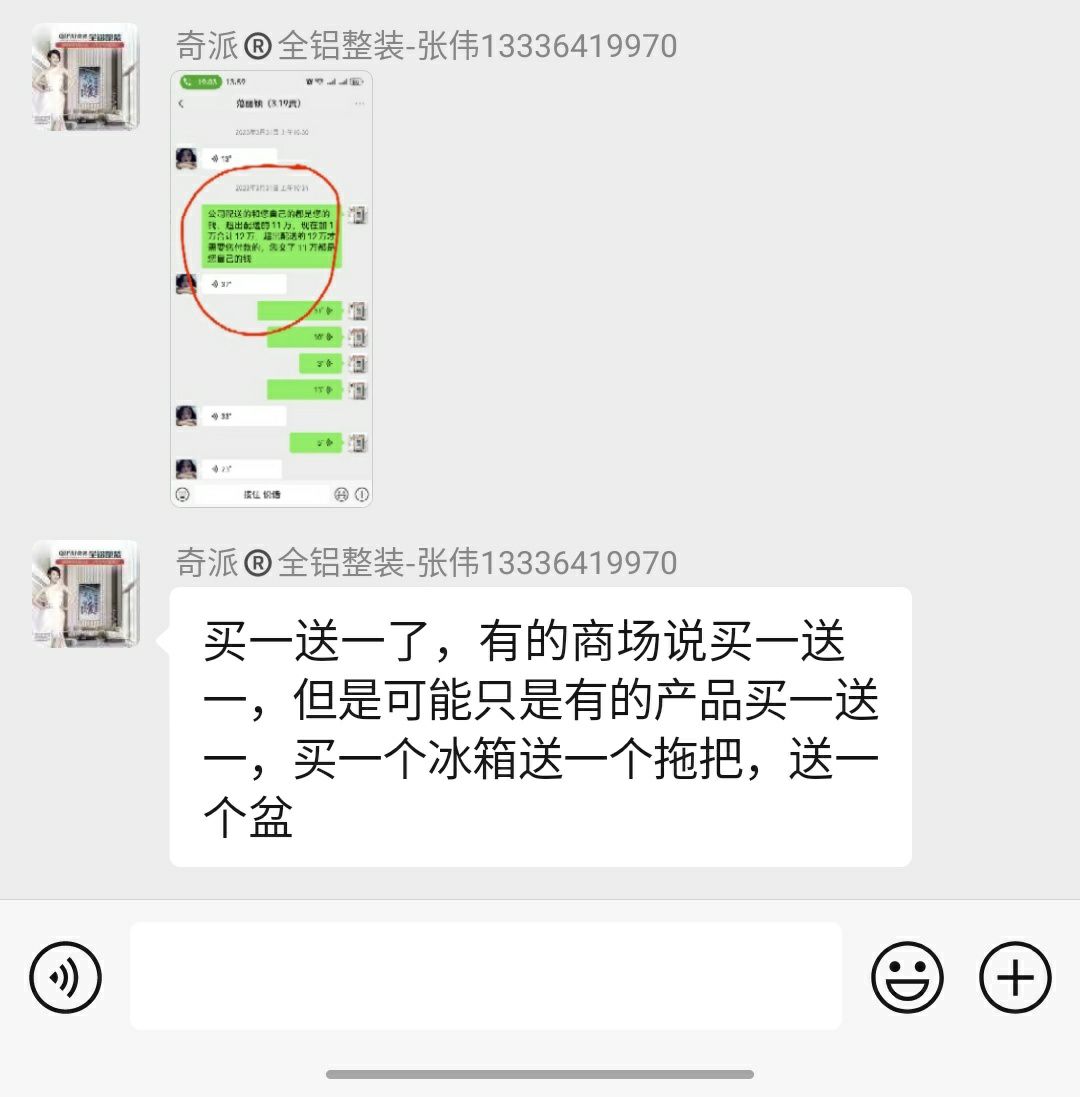
Task: View sender's avatar beside the screenshot message
Action: pyautogui.click(x=85, y=78)
